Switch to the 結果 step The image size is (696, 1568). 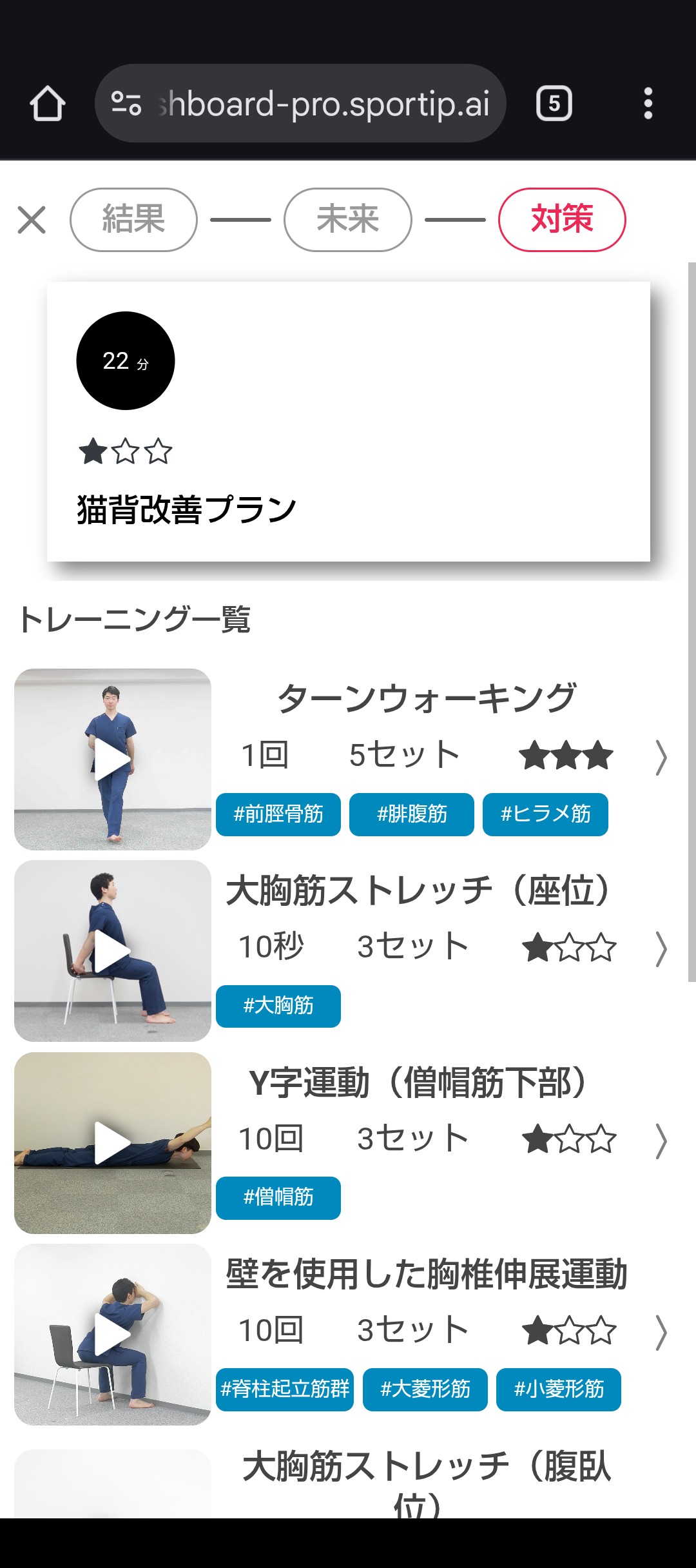[133, 220]
